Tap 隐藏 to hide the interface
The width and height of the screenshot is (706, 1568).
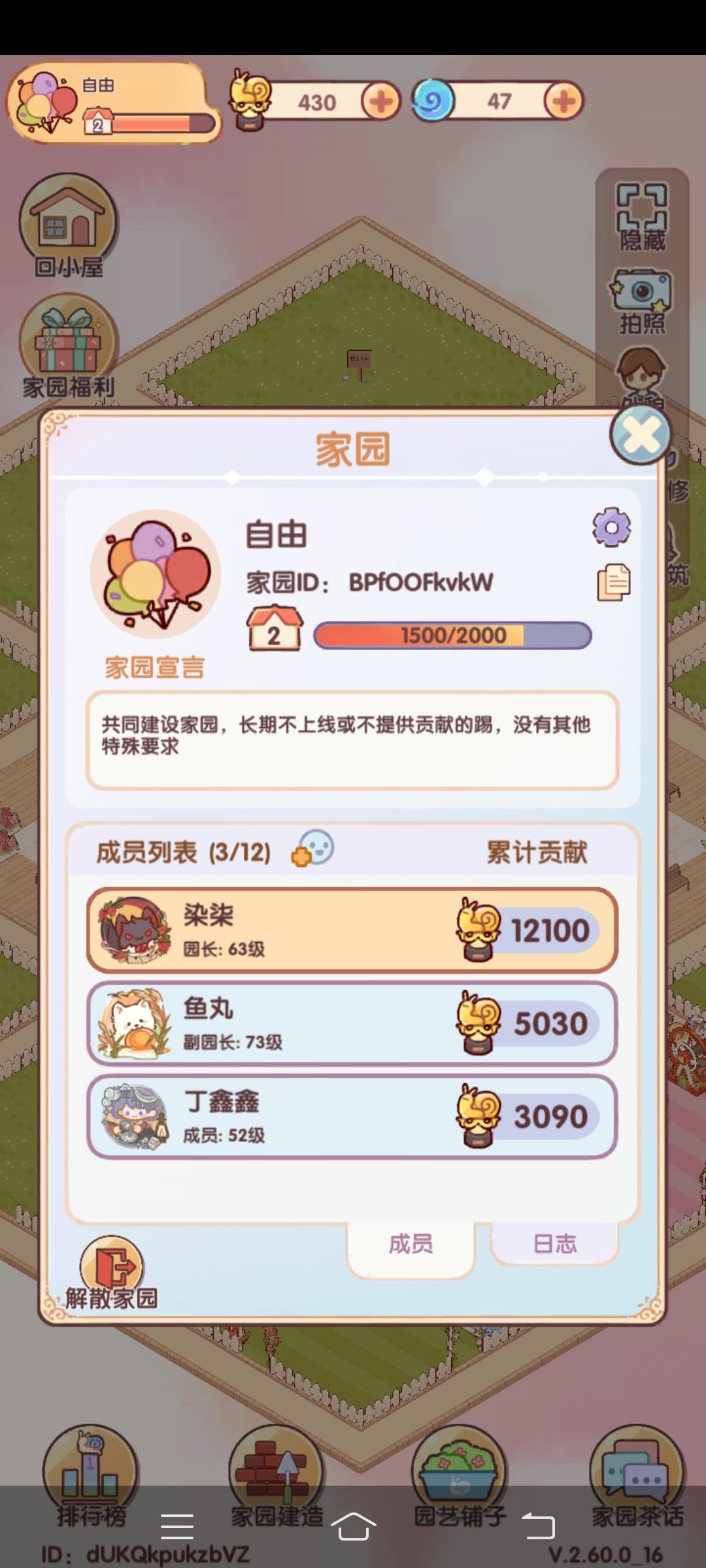[642, 217]
